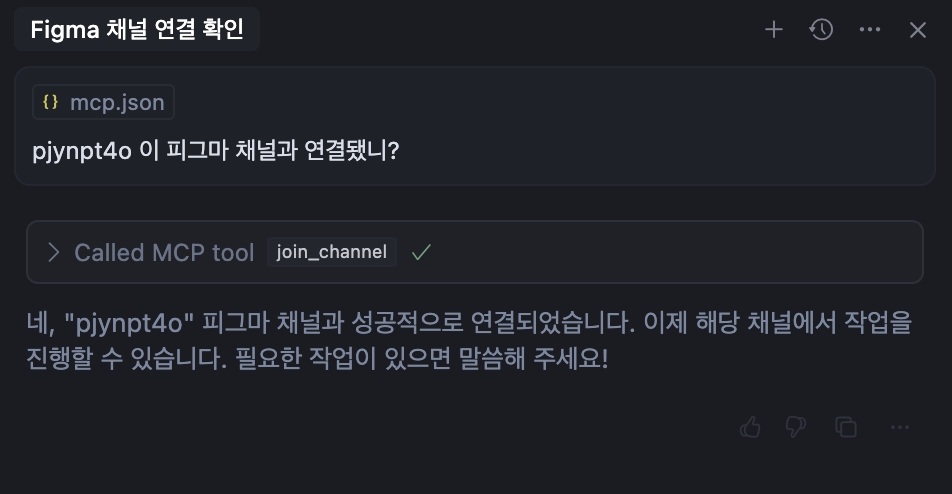Open the mcp.json file chip
Viewport: 952px width, 494px height.
104,102
